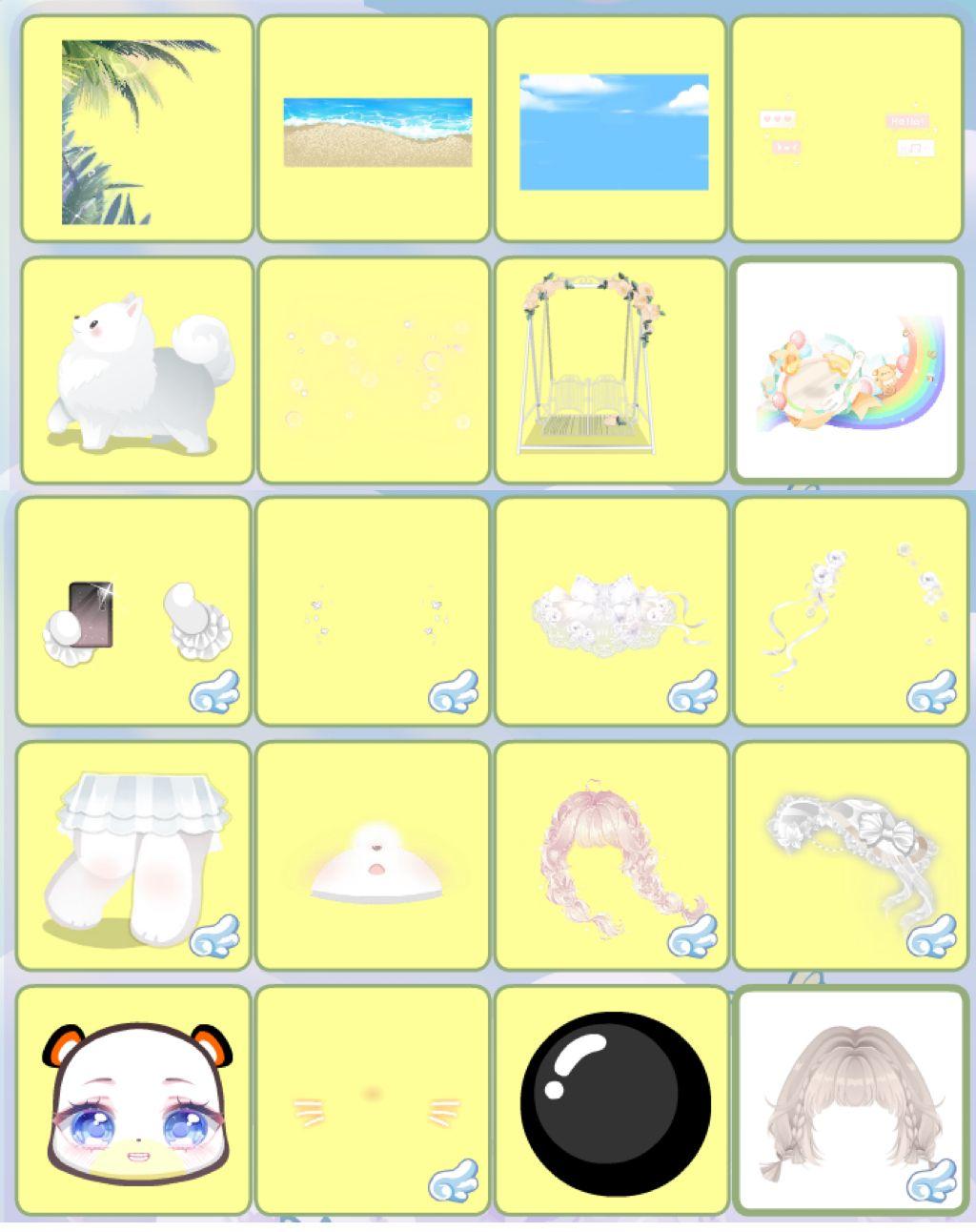The image size is (976, 1232).
Task: Choose the orange whiskers face item
Action: [373, 1100]
